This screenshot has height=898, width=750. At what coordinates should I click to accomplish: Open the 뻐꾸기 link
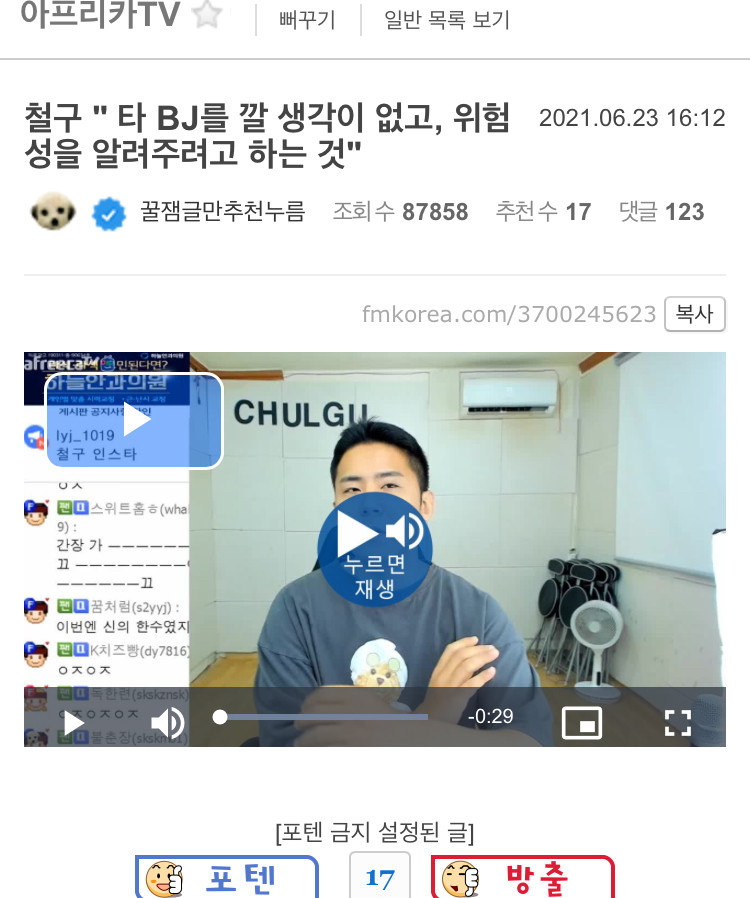307,19
